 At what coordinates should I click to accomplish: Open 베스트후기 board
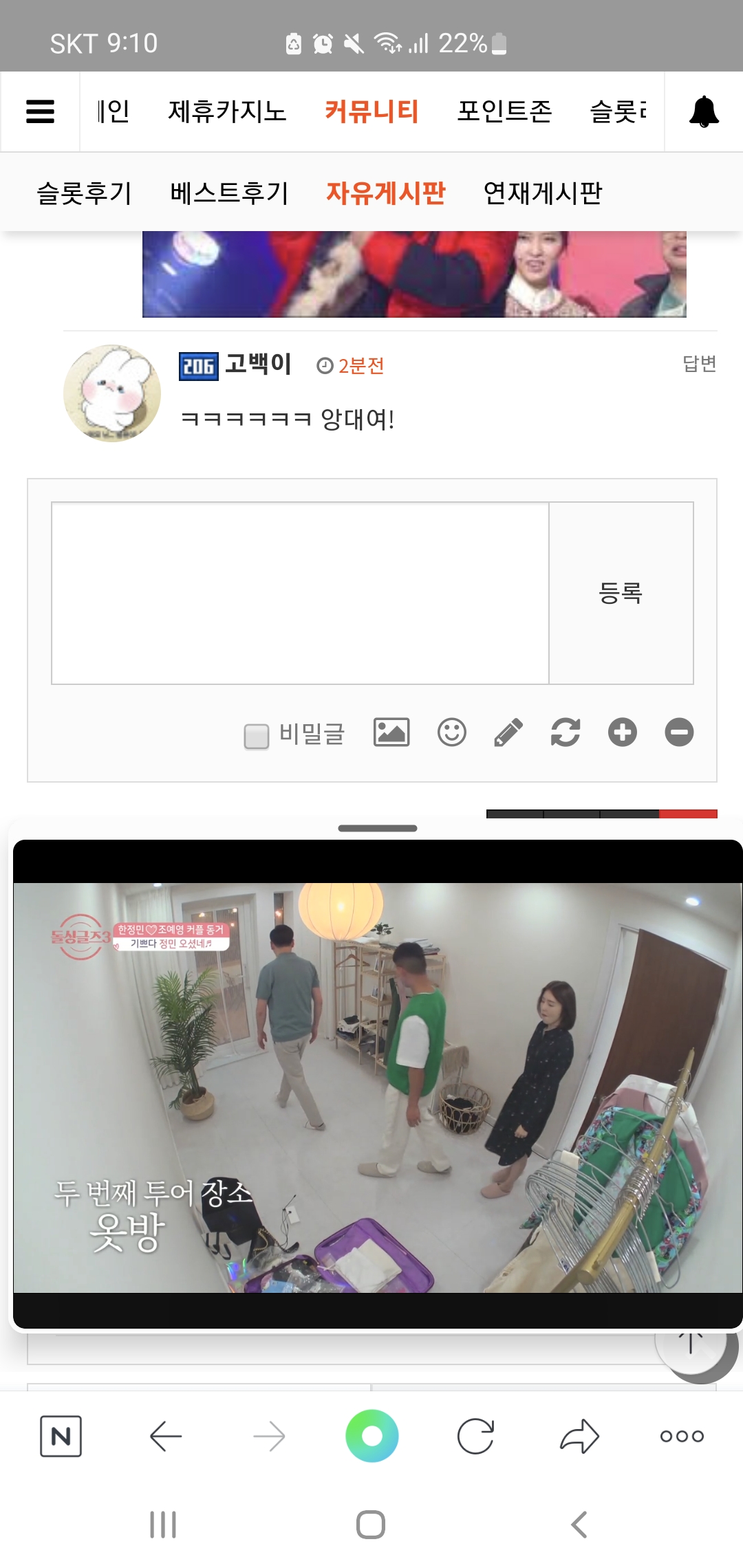[x=229, y=193]
